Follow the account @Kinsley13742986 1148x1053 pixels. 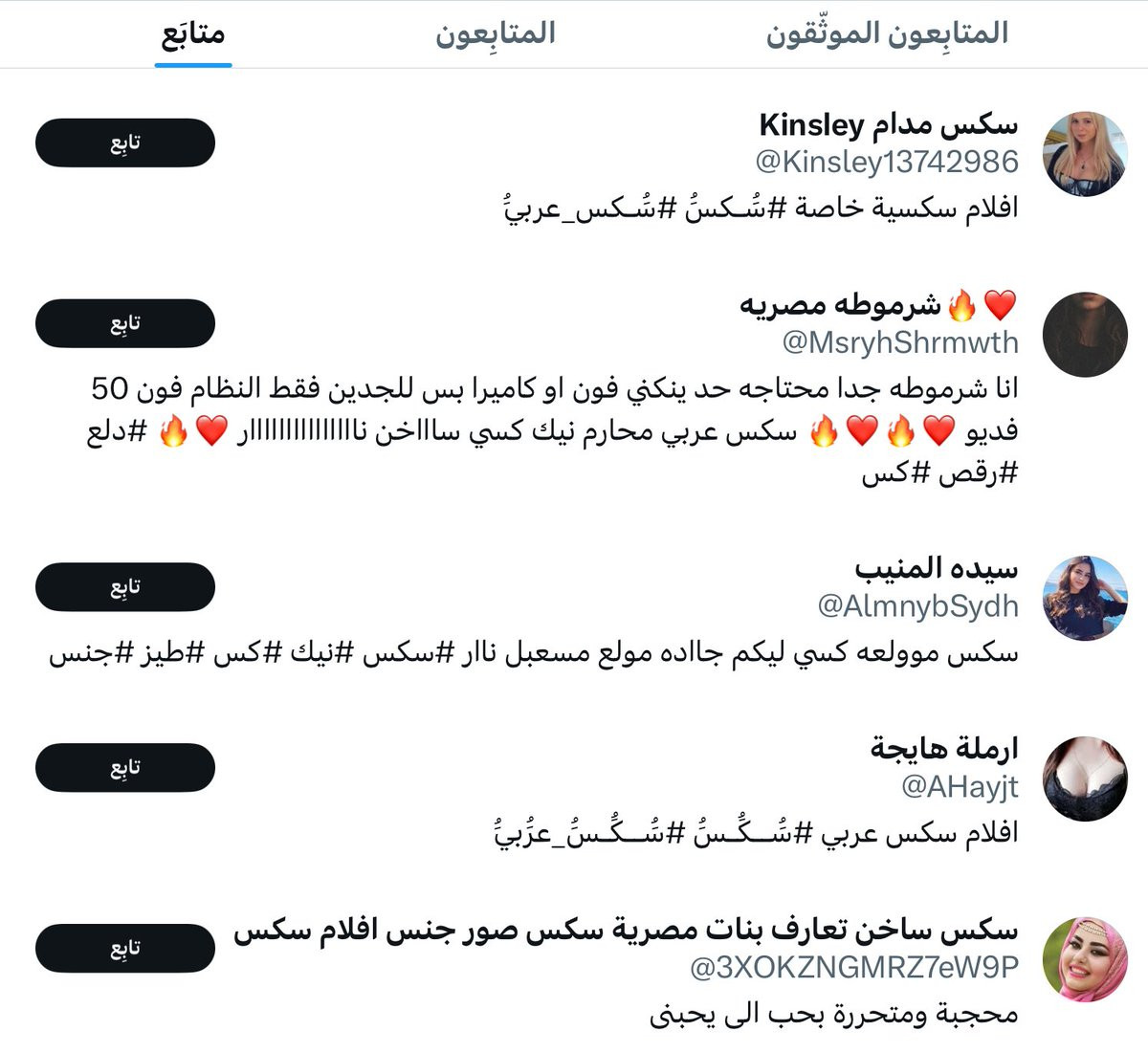pyautogui.click(x=125, y=143)
